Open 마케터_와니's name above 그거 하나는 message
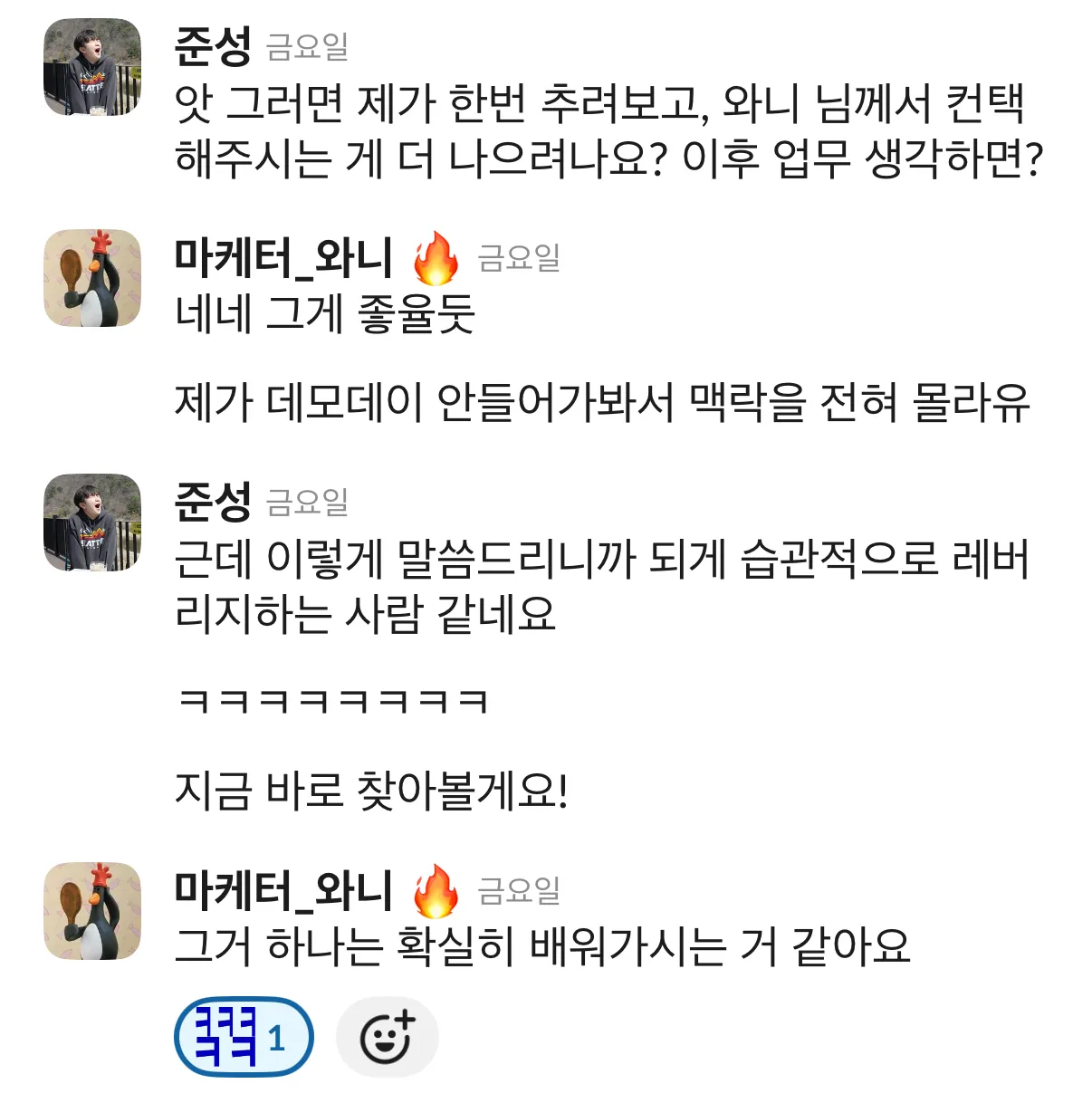Screen dimensions: 1092x1103 pos(283,890)
